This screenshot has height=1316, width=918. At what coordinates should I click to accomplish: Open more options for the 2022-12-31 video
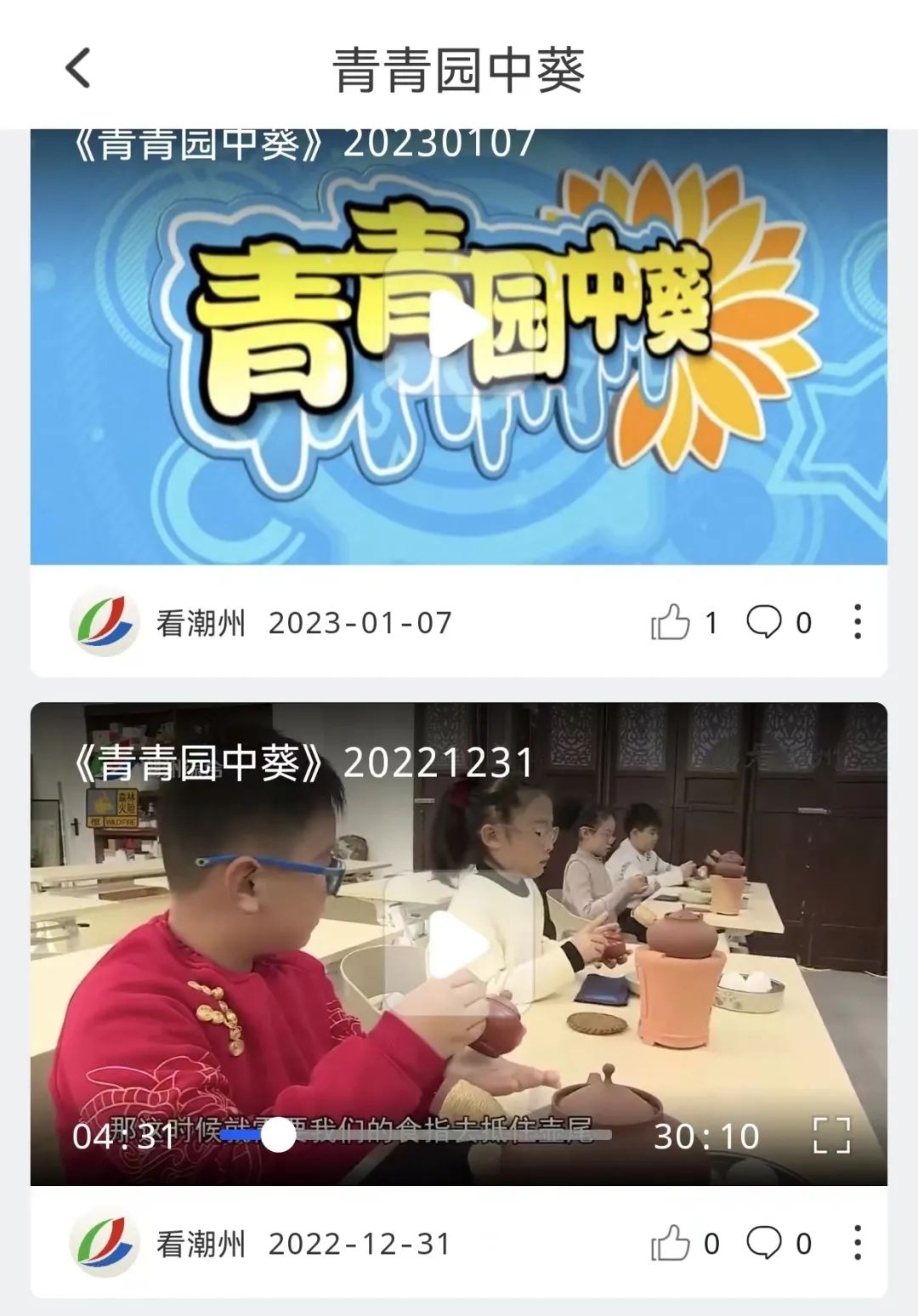pos(857,1244)
